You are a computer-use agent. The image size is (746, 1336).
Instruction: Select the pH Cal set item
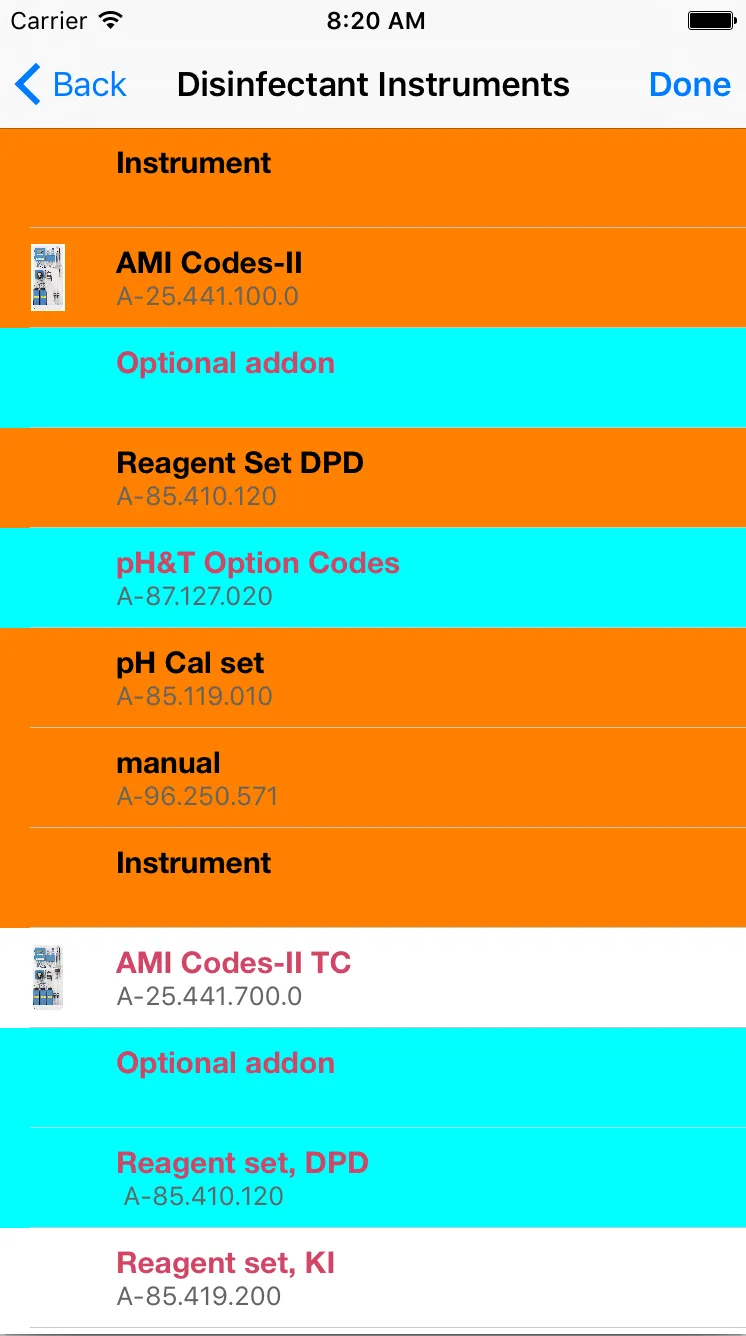(x=373, y=678)
